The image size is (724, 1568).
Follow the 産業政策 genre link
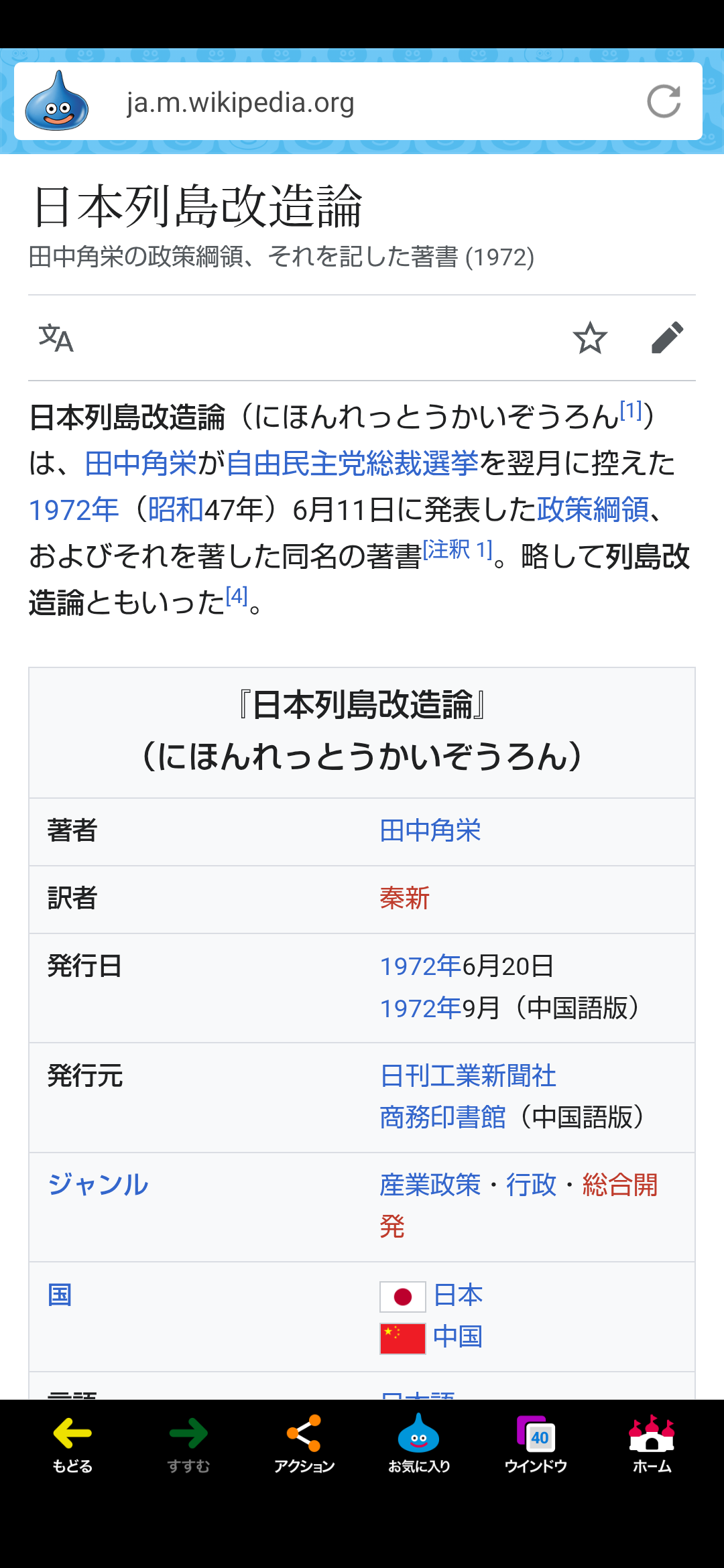[x=430, y=1185]
